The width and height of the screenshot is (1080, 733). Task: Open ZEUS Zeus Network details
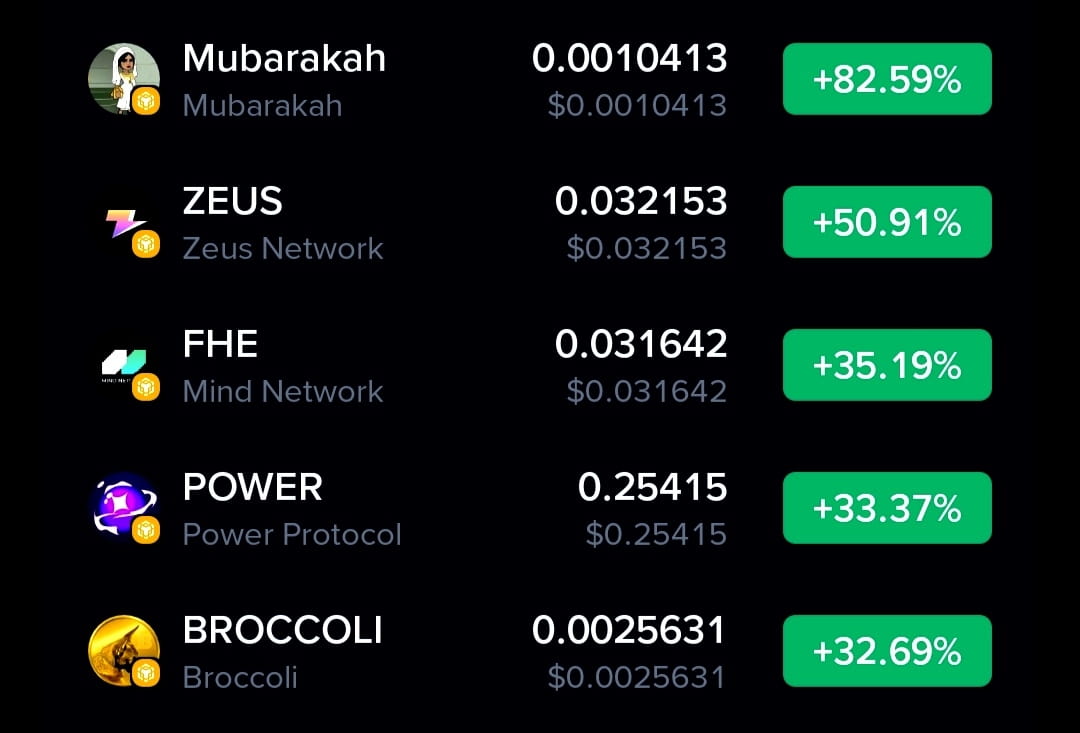282,223
